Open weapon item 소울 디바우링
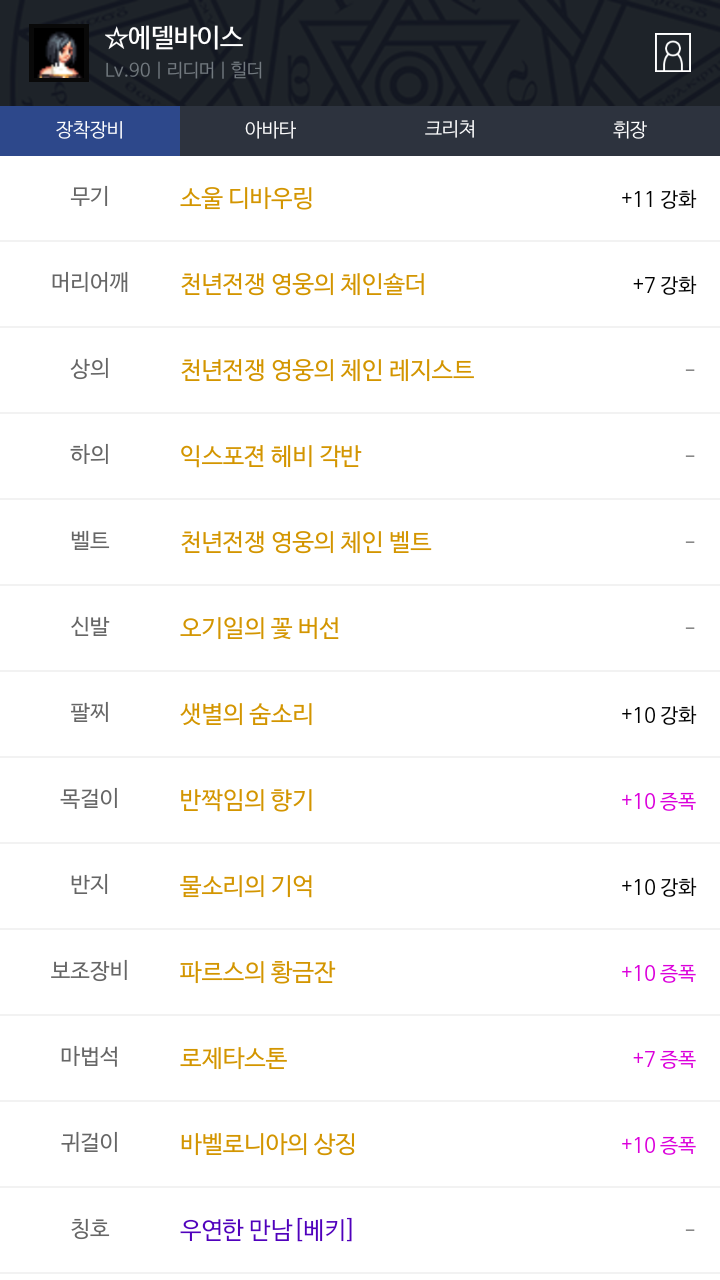The height and width of the screenshot is (1280, 720). click(x=247, y=198)
